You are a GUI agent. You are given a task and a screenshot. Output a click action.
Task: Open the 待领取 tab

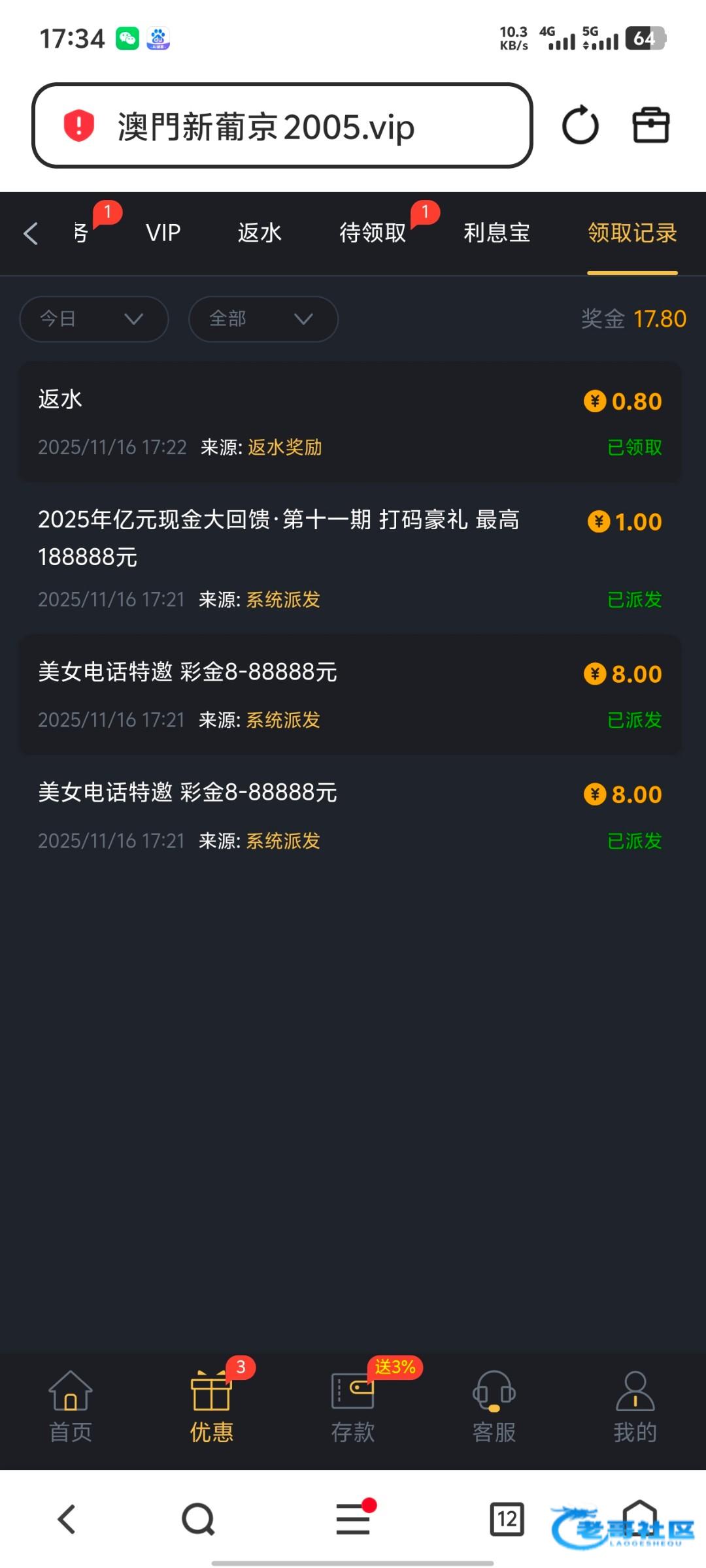coord(373,233)
